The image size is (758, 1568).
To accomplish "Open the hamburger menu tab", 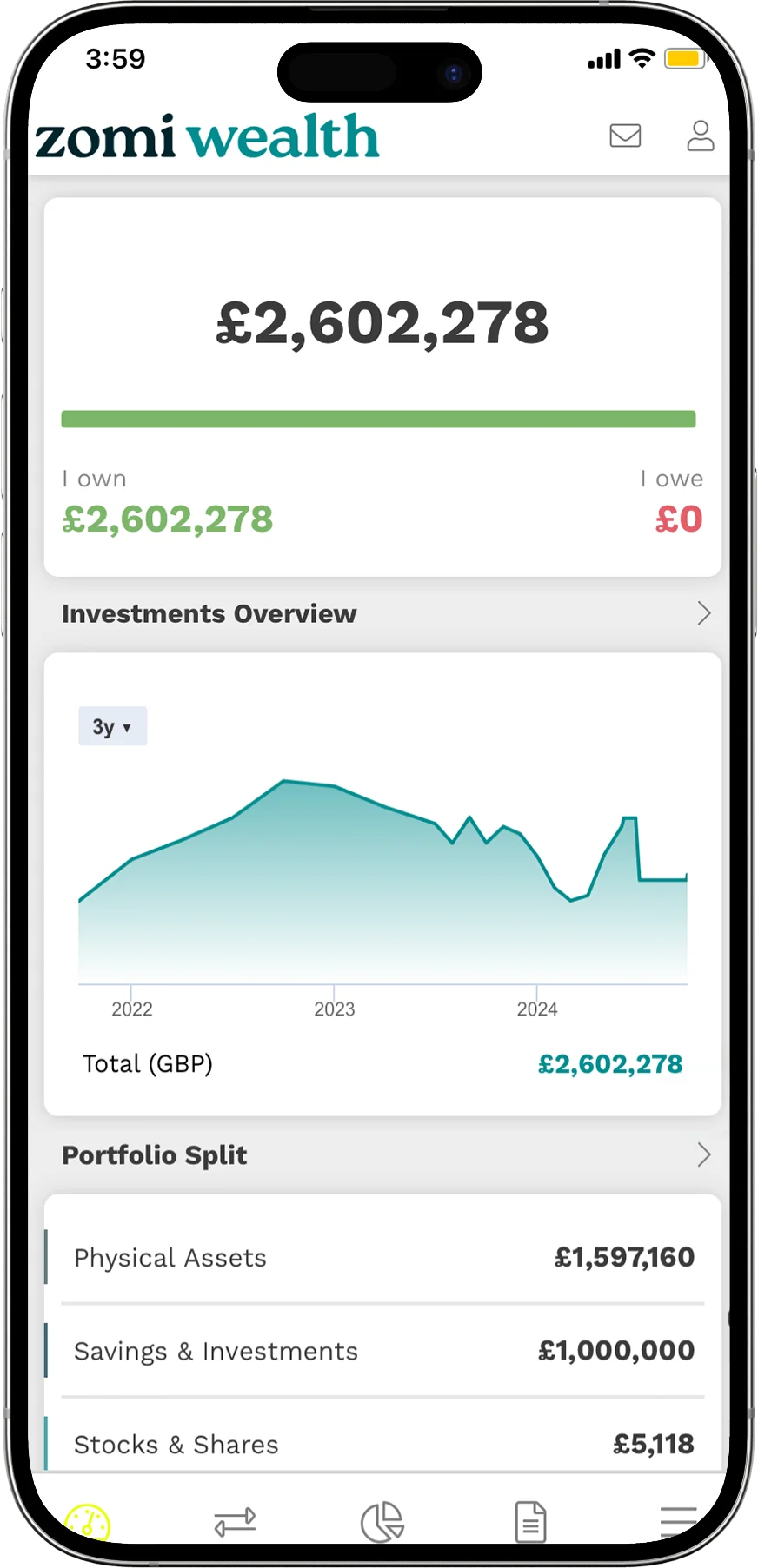I will [678, 1522].
